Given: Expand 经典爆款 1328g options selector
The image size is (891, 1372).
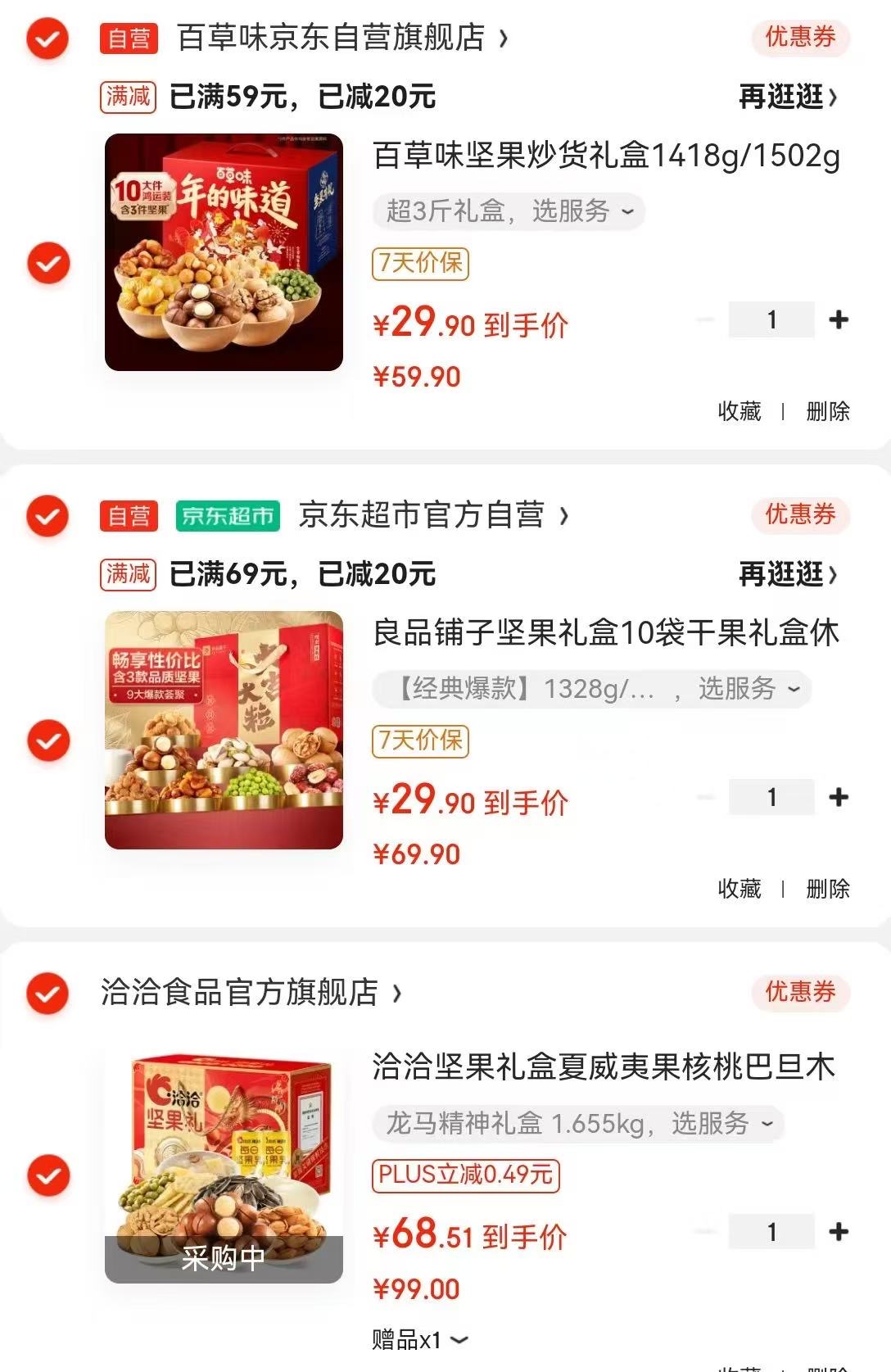Looking at the screenshot, I should click(x=591, y=689).
